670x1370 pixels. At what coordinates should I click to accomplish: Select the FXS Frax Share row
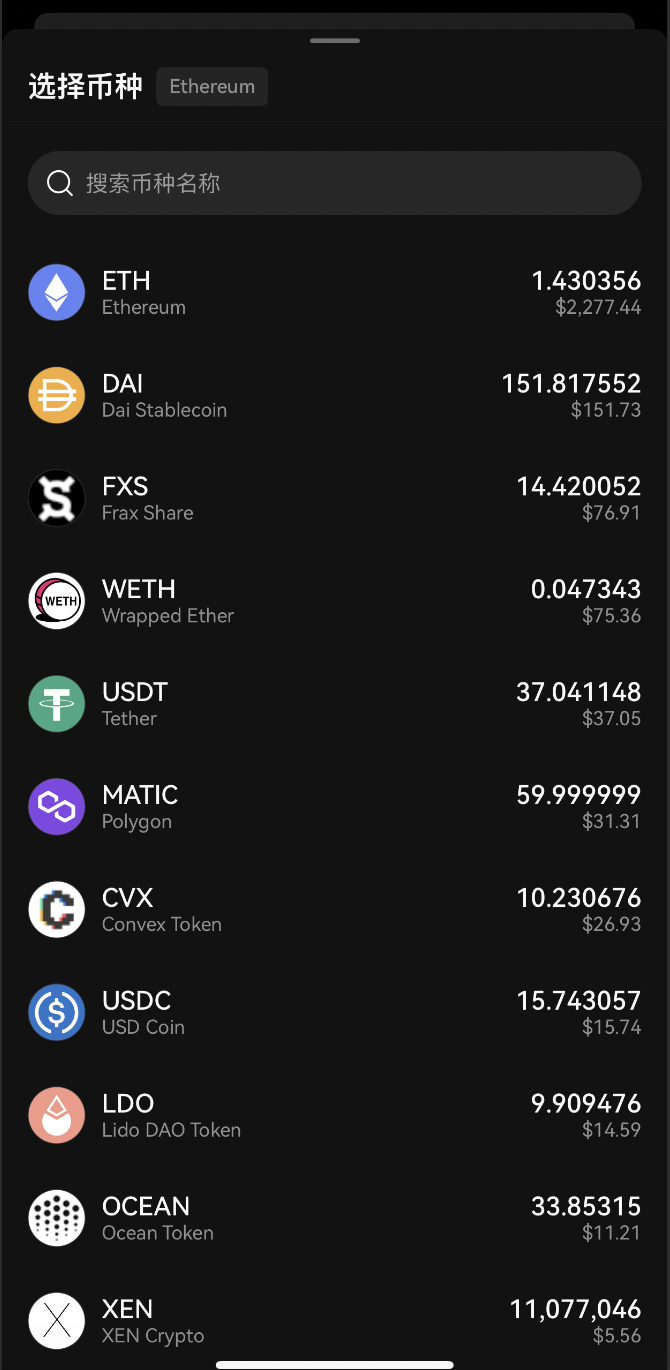(334, 499)
